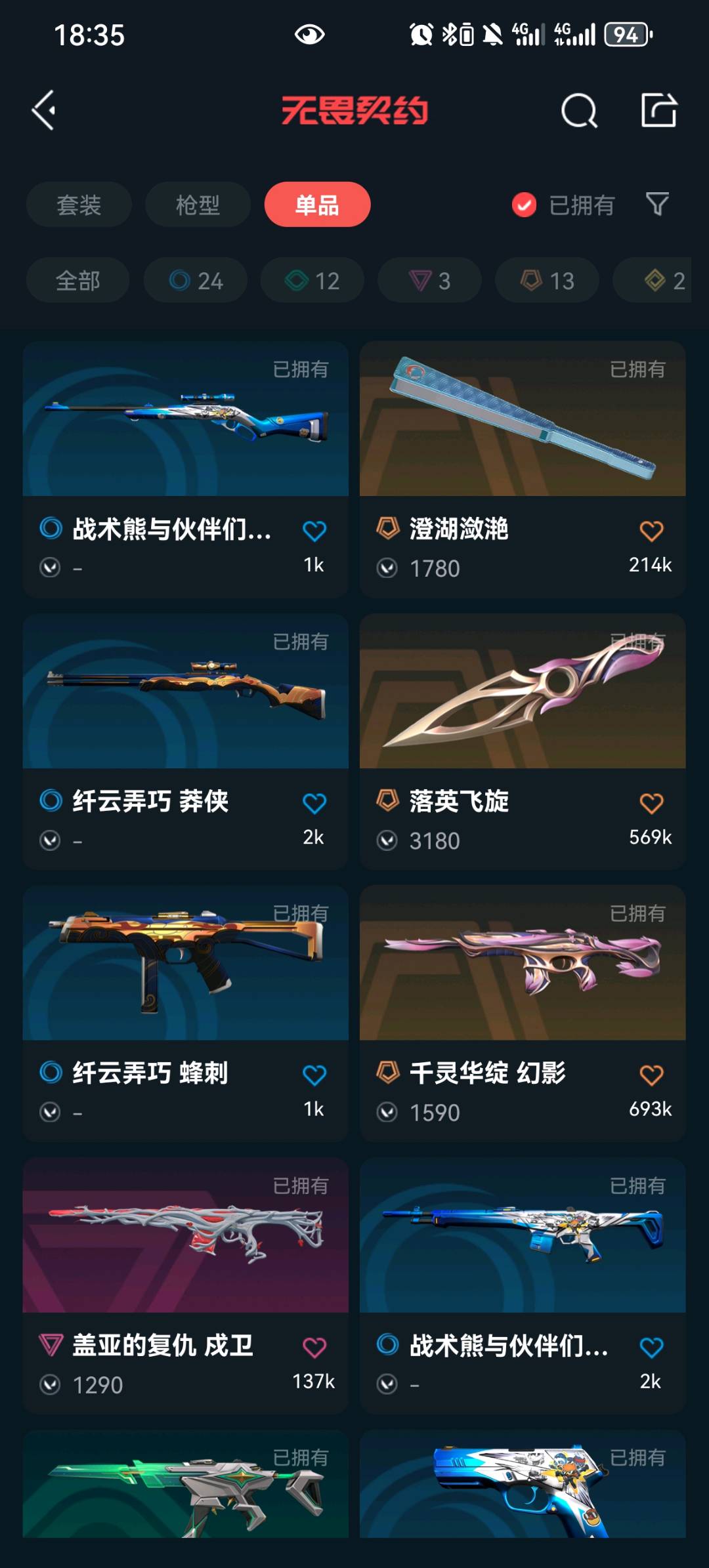Open the search icon

579,110
